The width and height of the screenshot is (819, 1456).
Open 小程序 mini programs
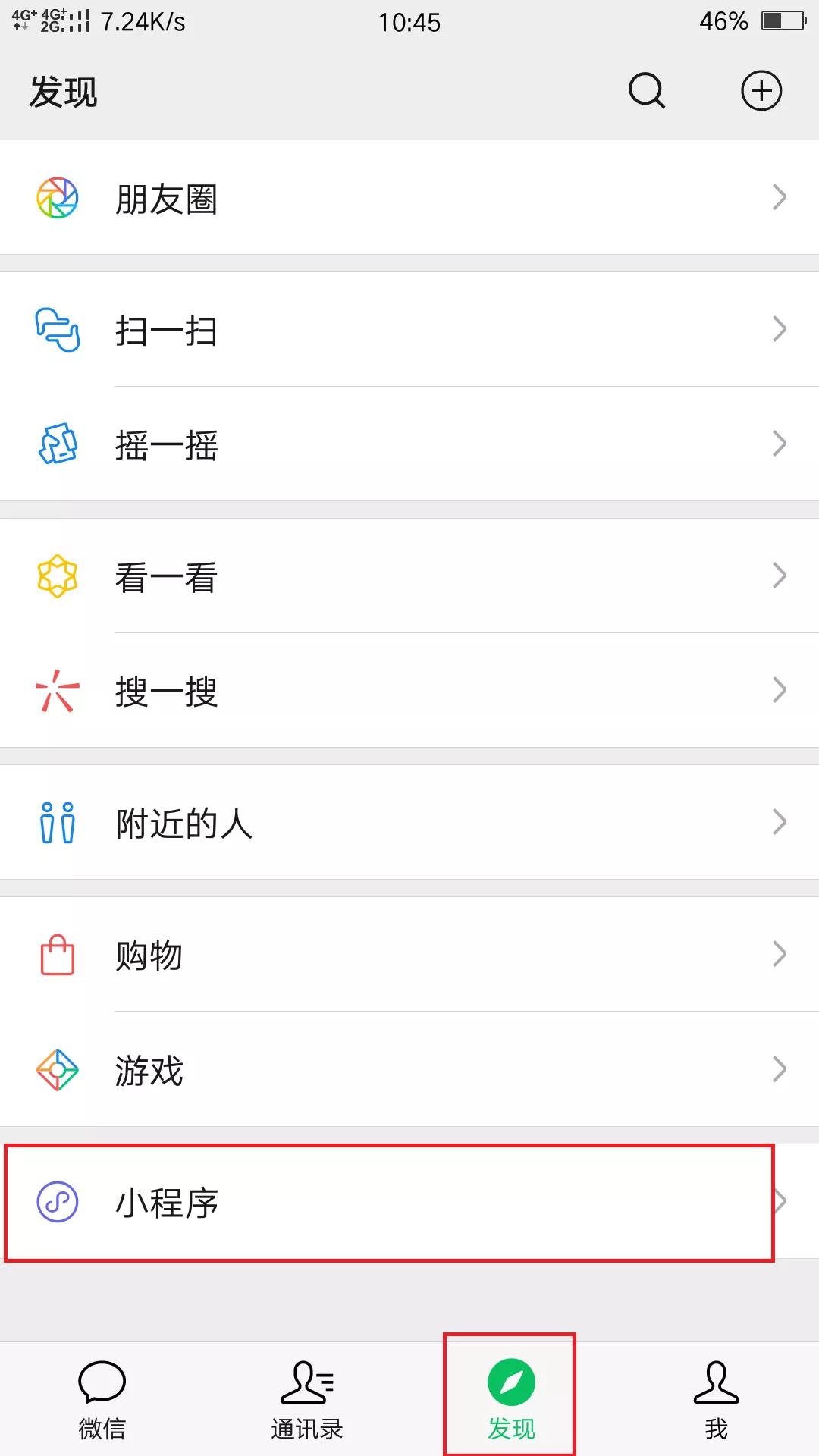pos(409,1202)
